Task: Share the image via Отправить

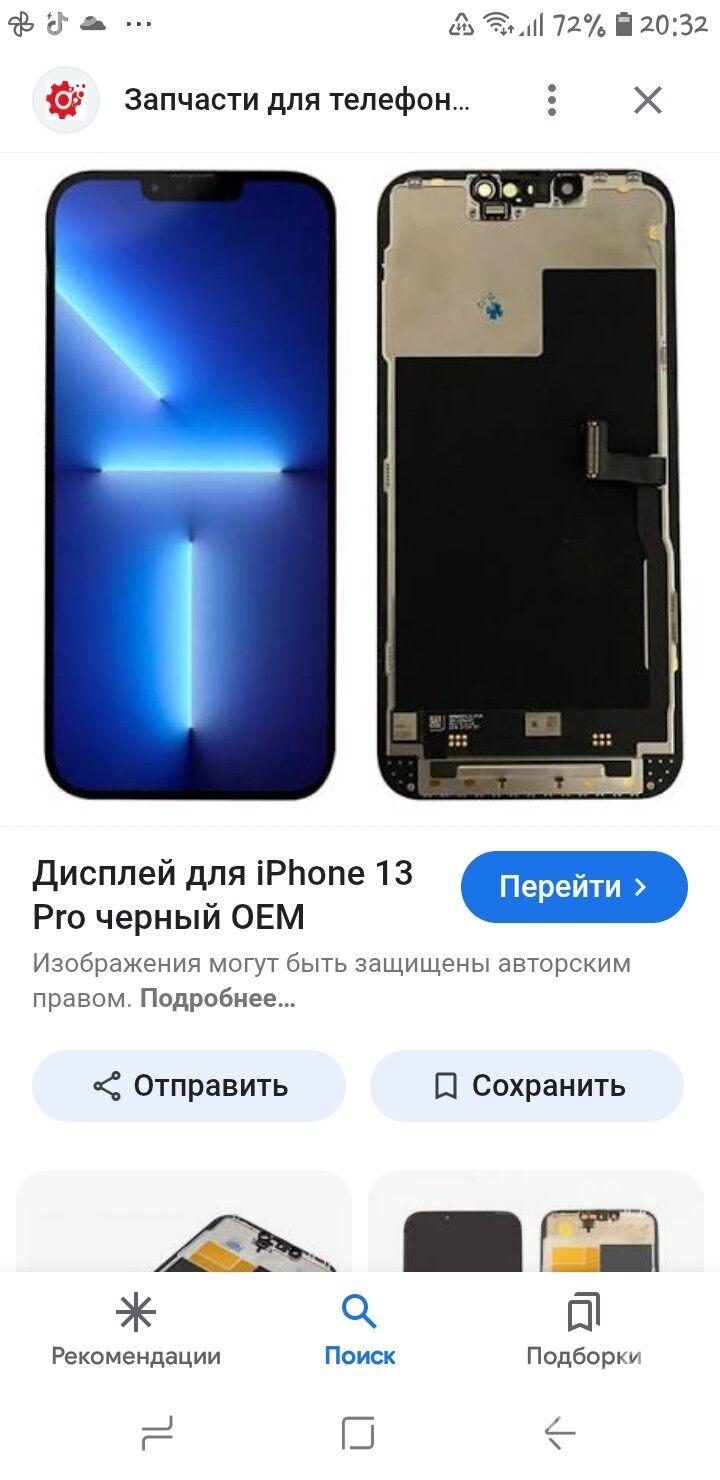Action: point(189,1086)
